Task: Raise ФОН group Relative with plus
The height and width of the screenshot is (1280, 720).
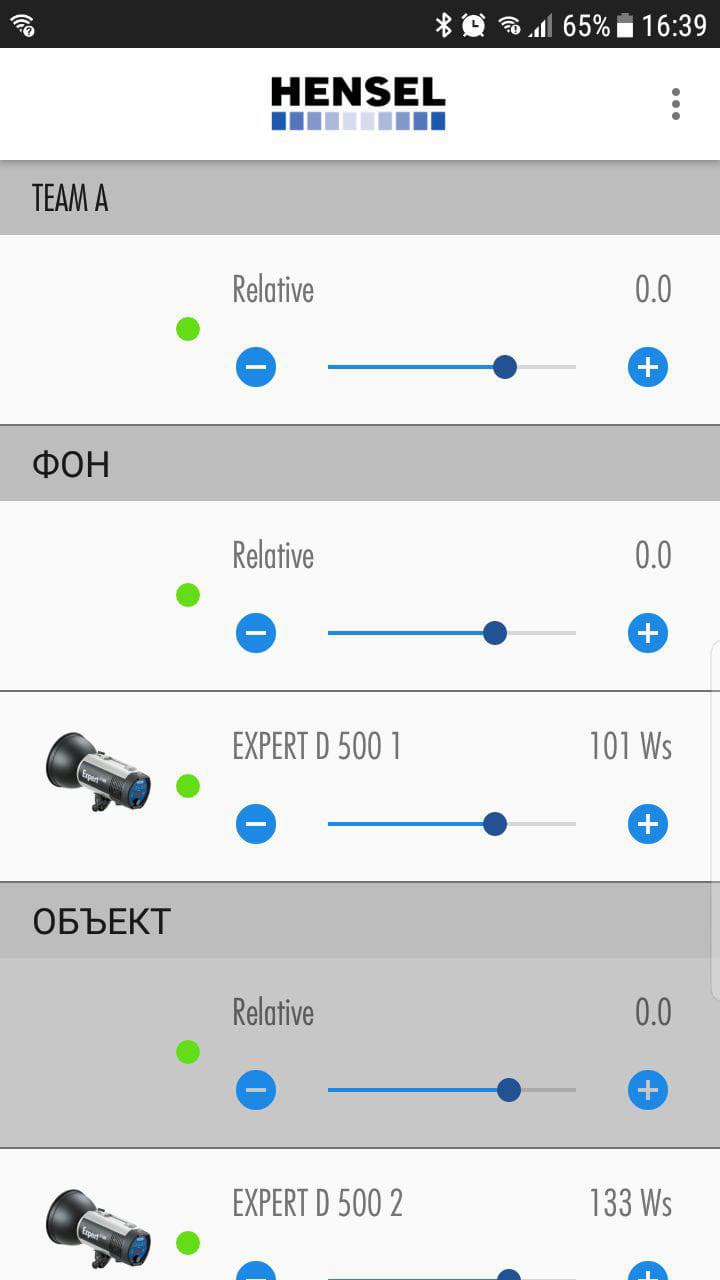Action: point(647,633)
